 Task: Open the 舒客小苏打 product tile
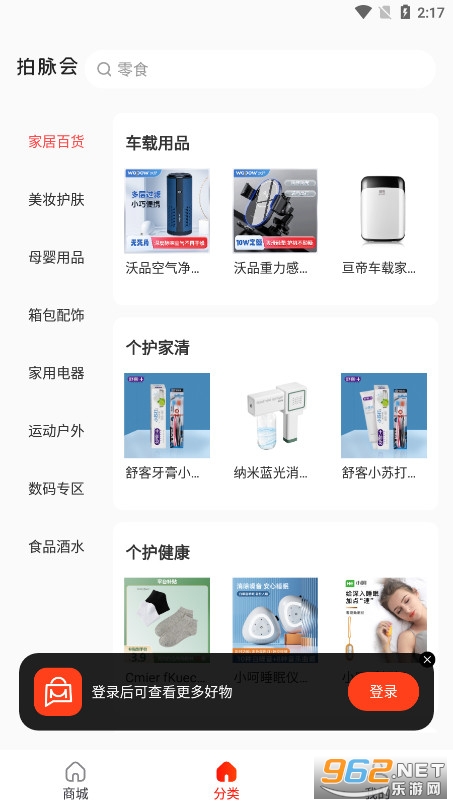(384, 427)
